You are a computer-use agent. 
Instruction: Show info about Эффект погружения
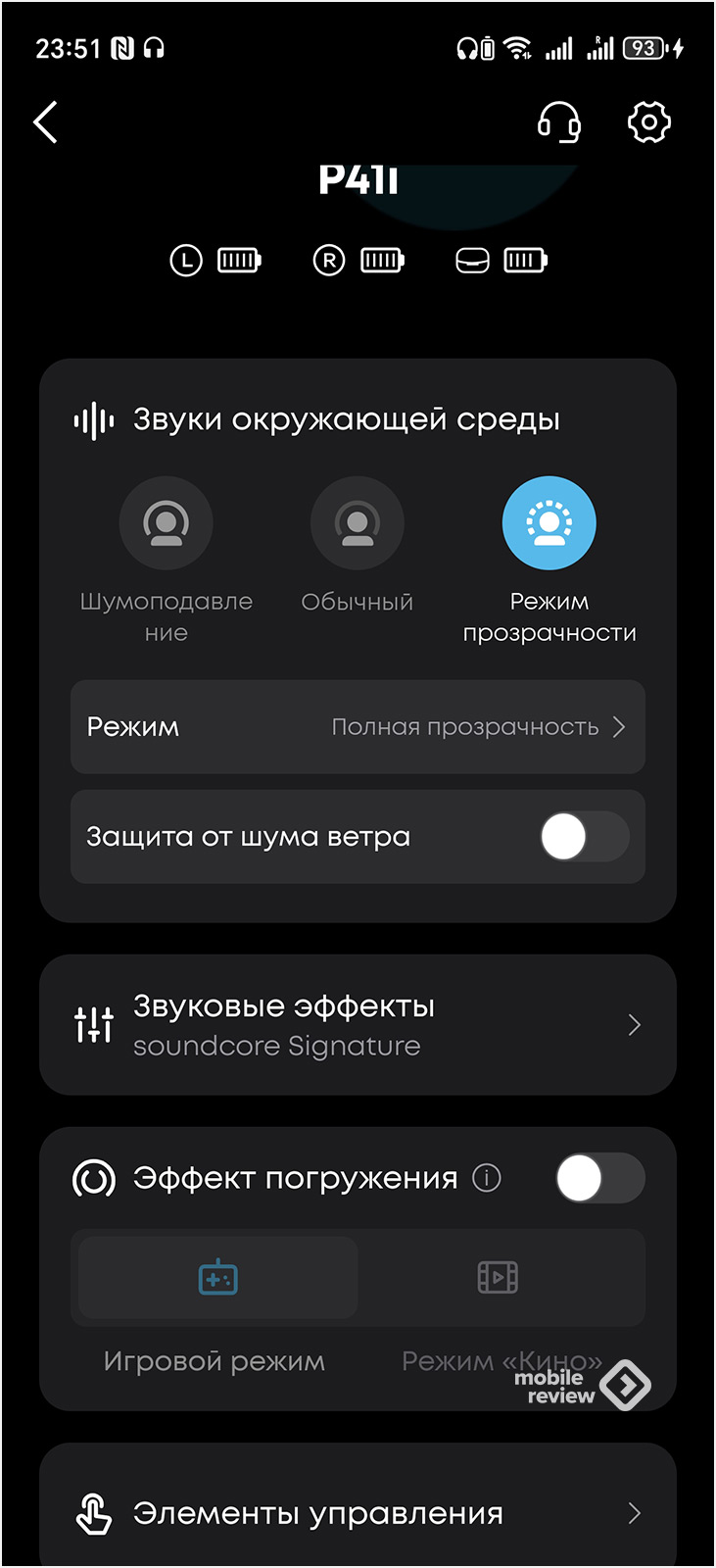[x=487, y=1178]
